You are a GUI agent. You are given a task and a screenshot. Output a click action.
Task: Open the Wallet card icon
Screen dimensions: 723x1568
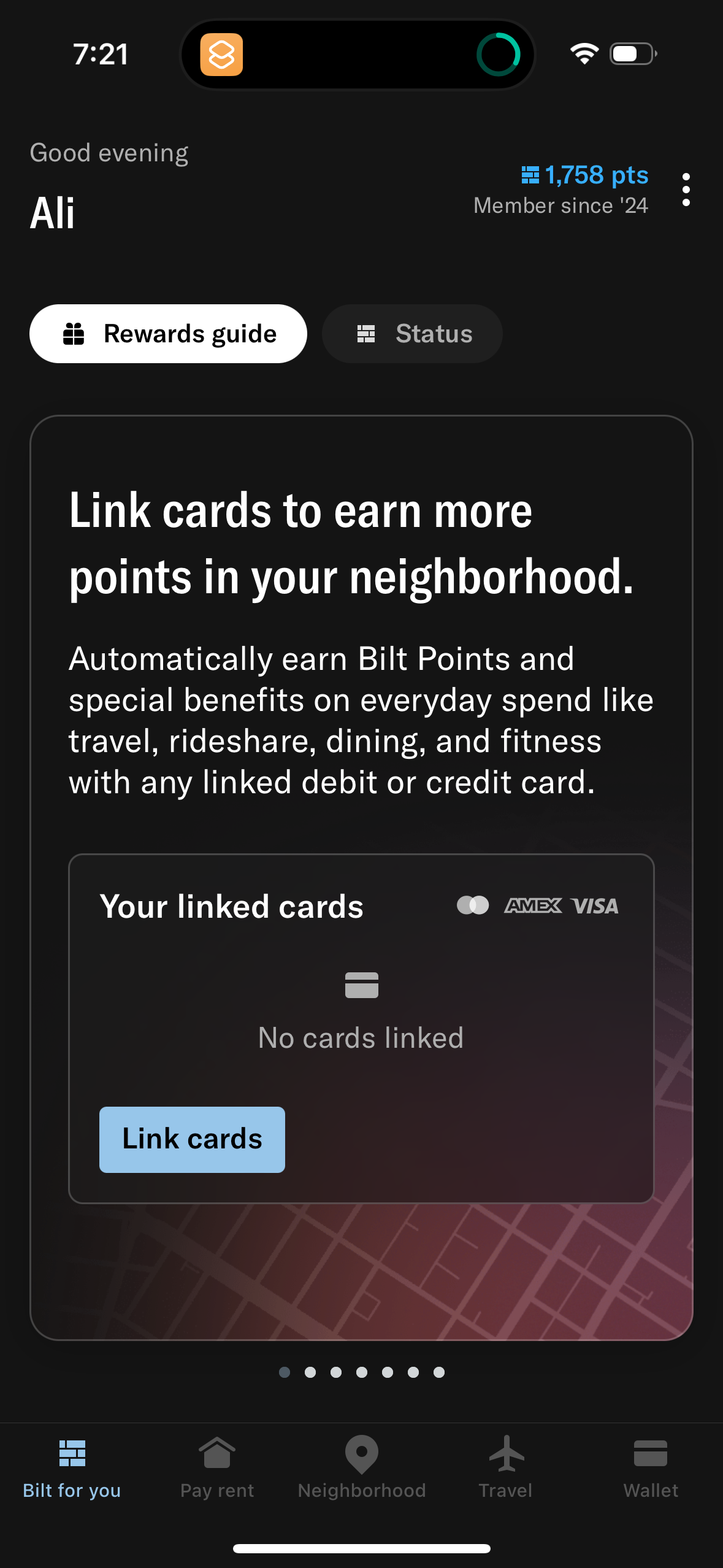coord(651,1453)
